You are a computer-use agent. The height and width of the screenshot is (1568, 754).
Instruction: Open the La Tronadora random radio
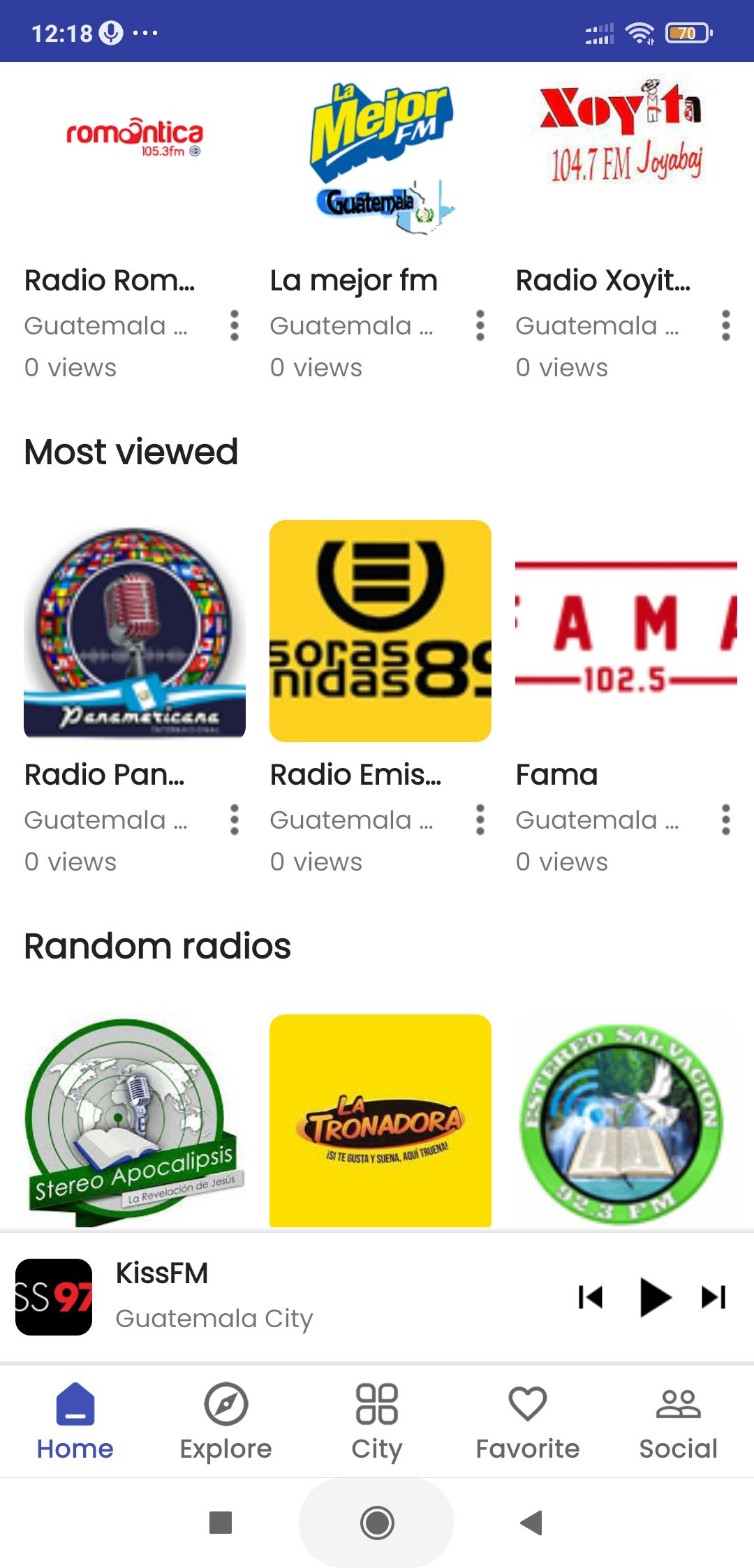380,1120
